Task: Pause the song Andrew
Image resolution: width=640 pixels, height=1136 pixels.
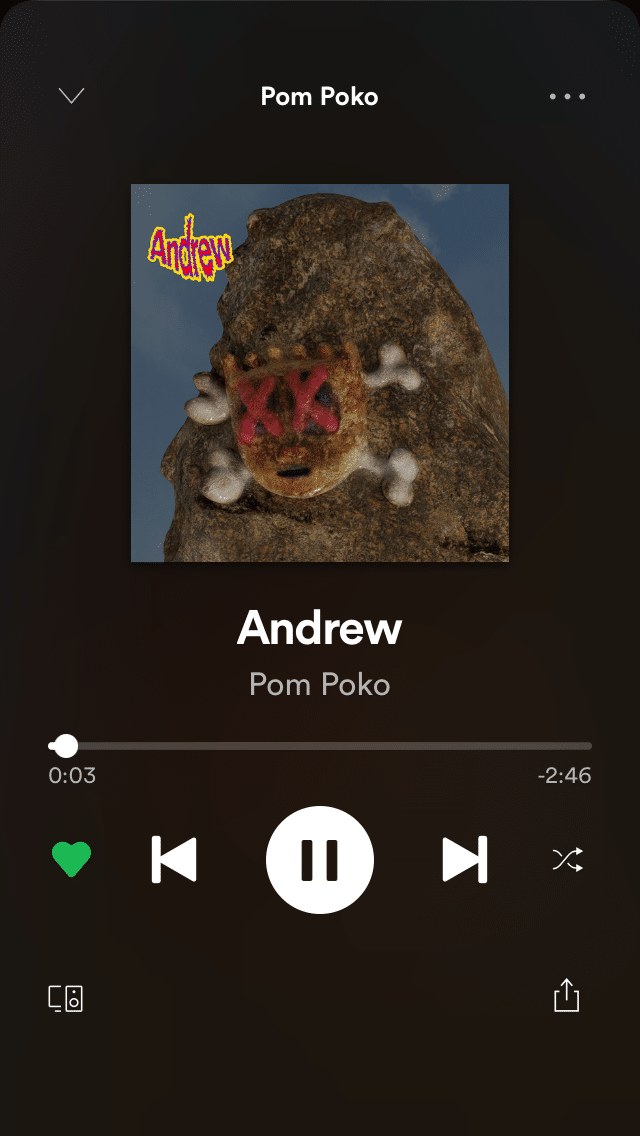Action: click(x=320, y=859)
